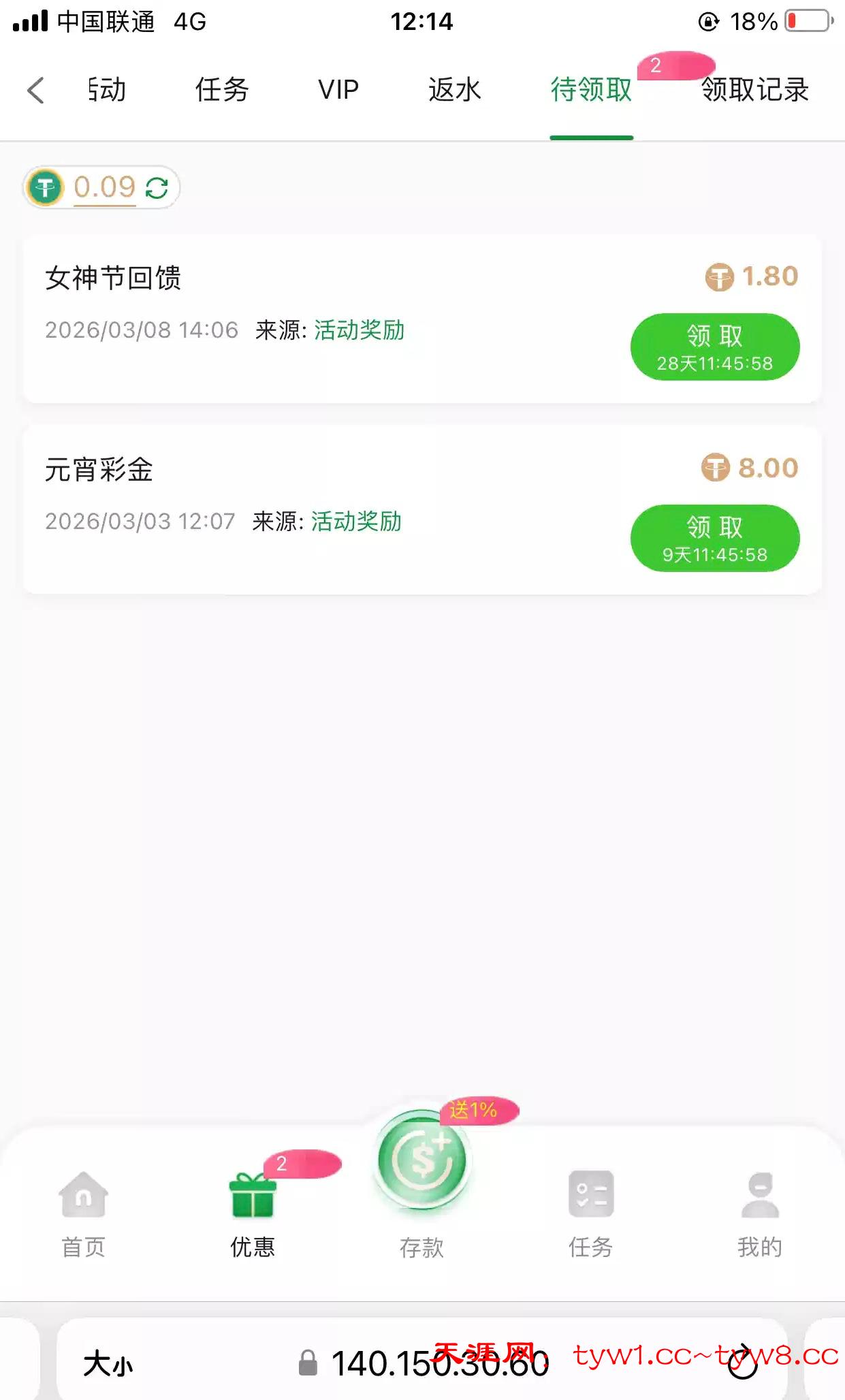Claim the 女神节回馈 reward of 1.80
The height and width of the screenshot is (1400, 845).
714,347
